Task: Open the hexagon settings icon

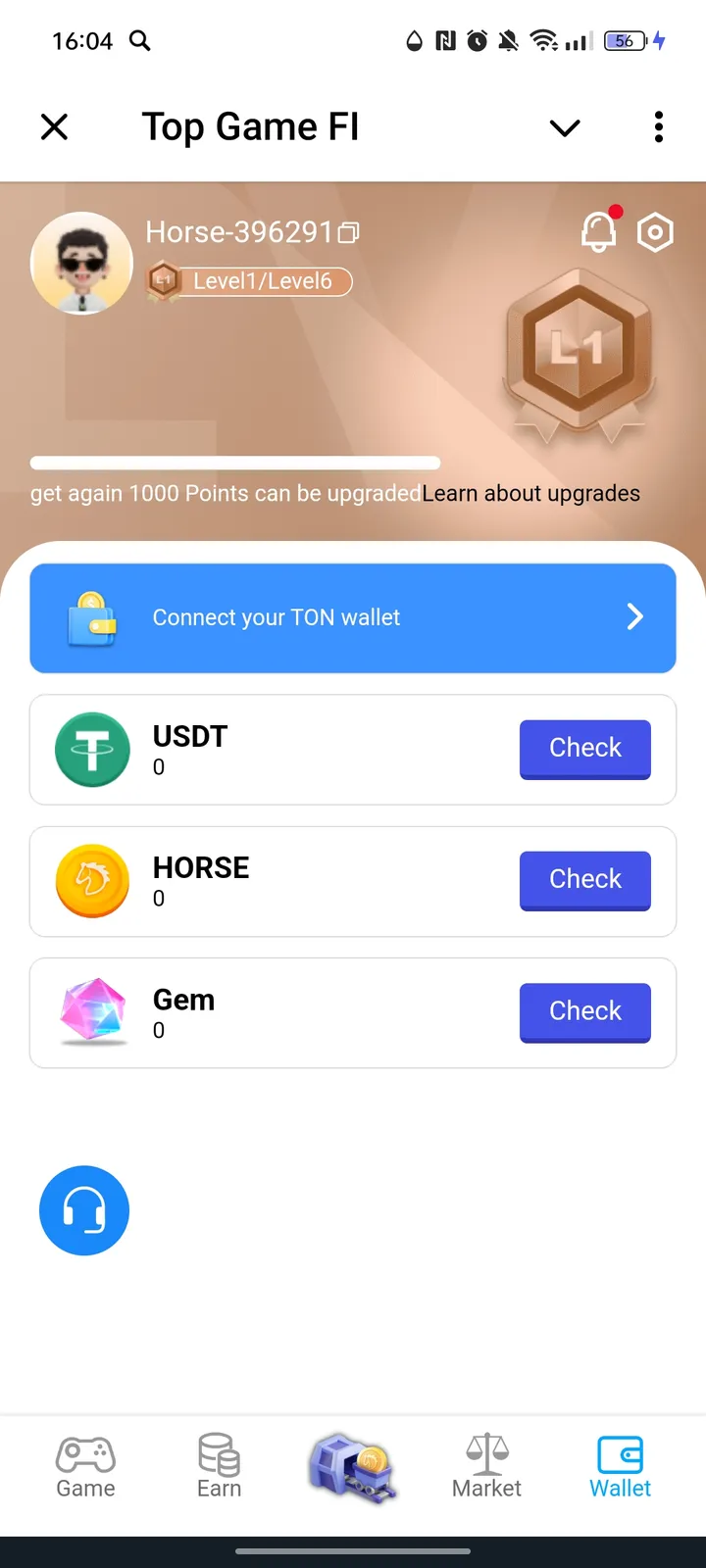Action: pyautogui.click(x=655, y=232)
